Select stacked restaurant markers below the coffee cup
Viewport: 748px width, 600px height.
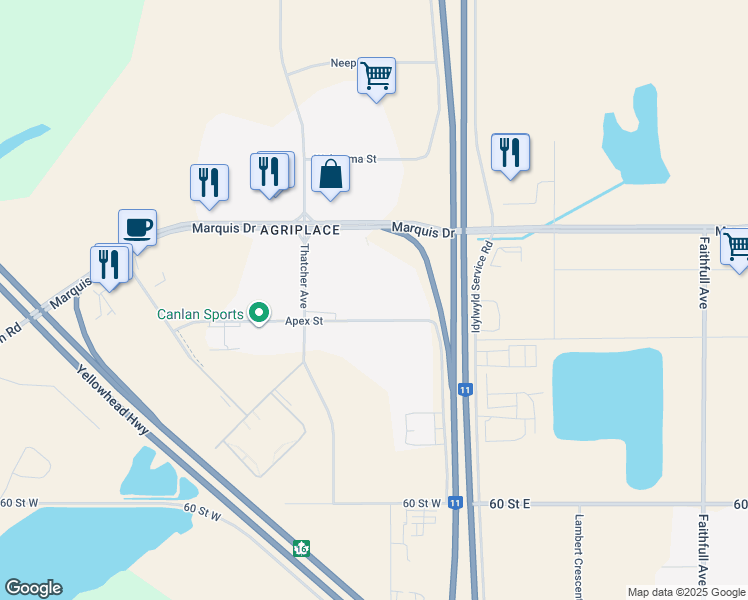point(111,267)
